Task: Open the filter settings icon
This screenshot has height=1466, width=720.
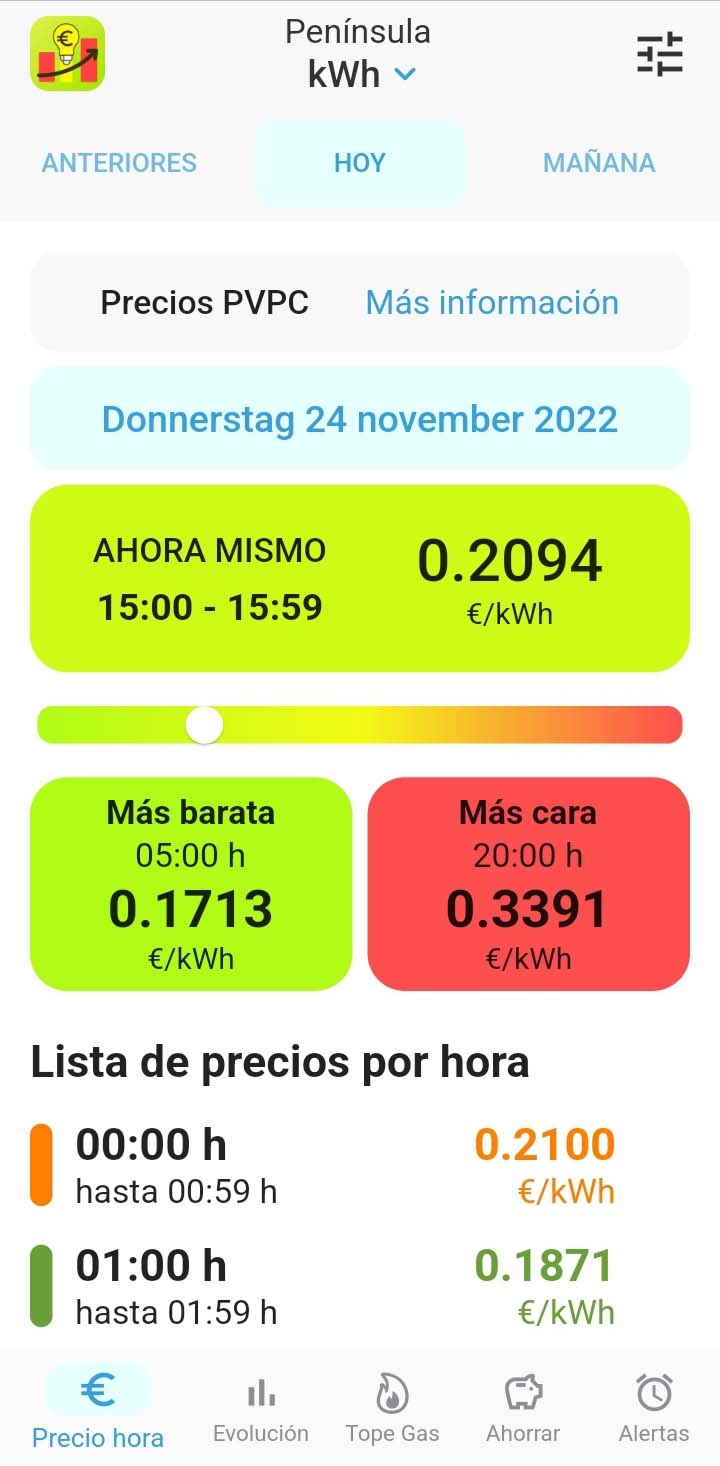Action: tap(660, 54)
